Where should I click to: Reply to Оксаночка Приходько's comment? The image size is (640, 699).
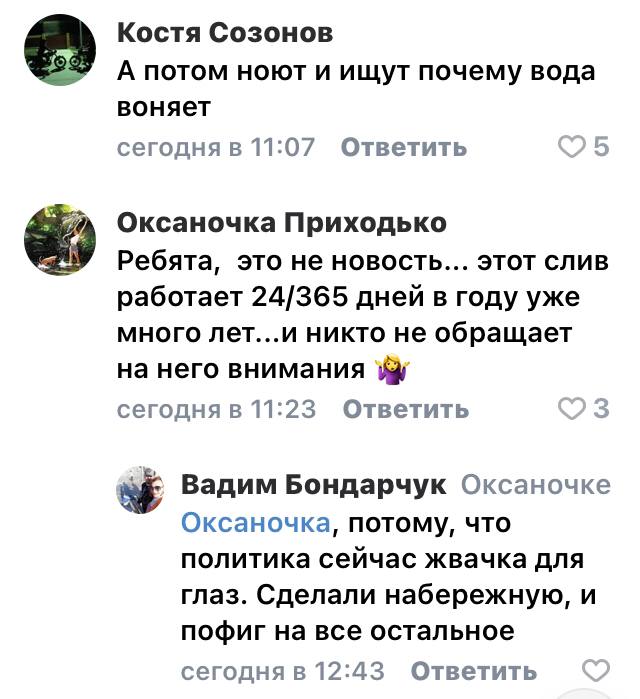coord(405,409)
